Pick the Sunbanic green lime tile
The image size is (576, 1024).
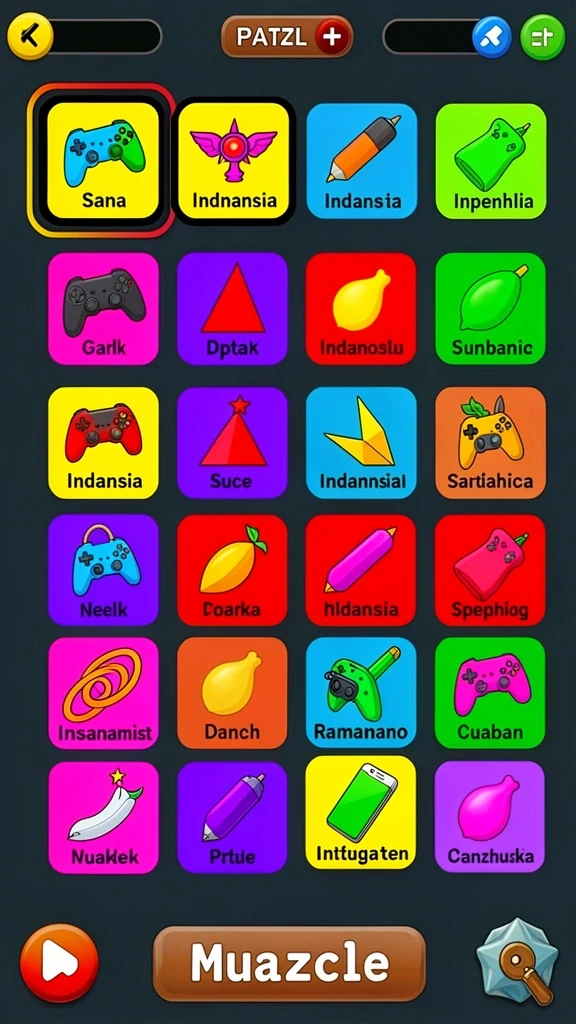coord(490,308)
